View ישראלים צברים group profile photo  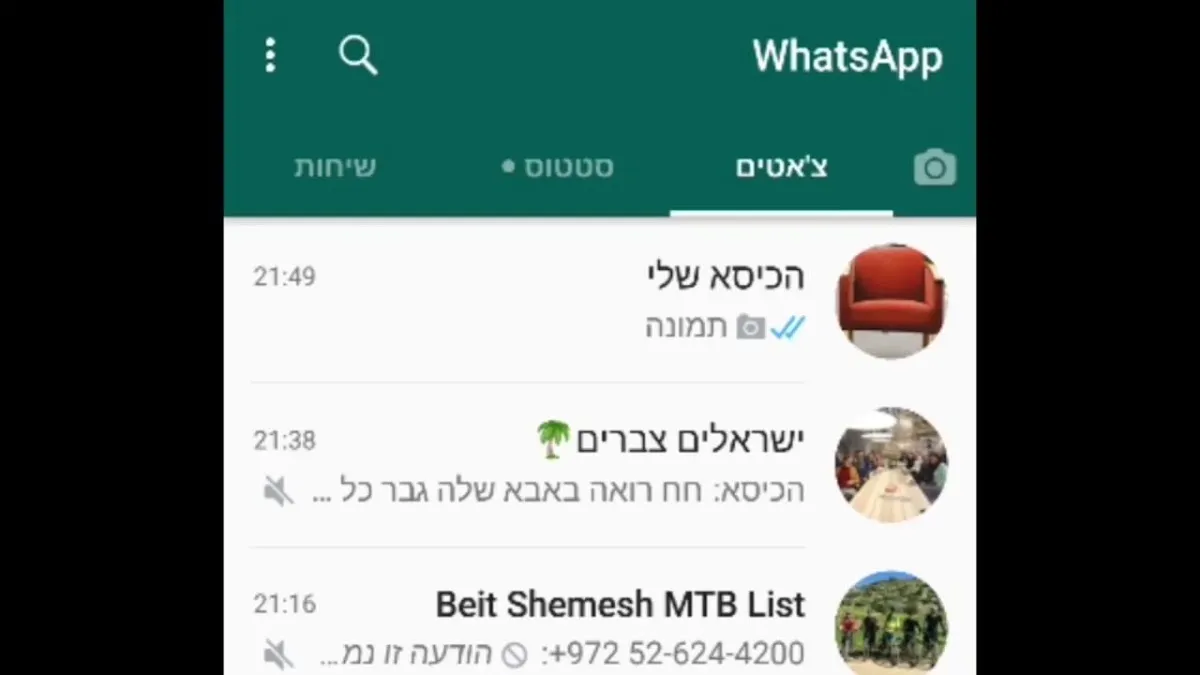890,464
